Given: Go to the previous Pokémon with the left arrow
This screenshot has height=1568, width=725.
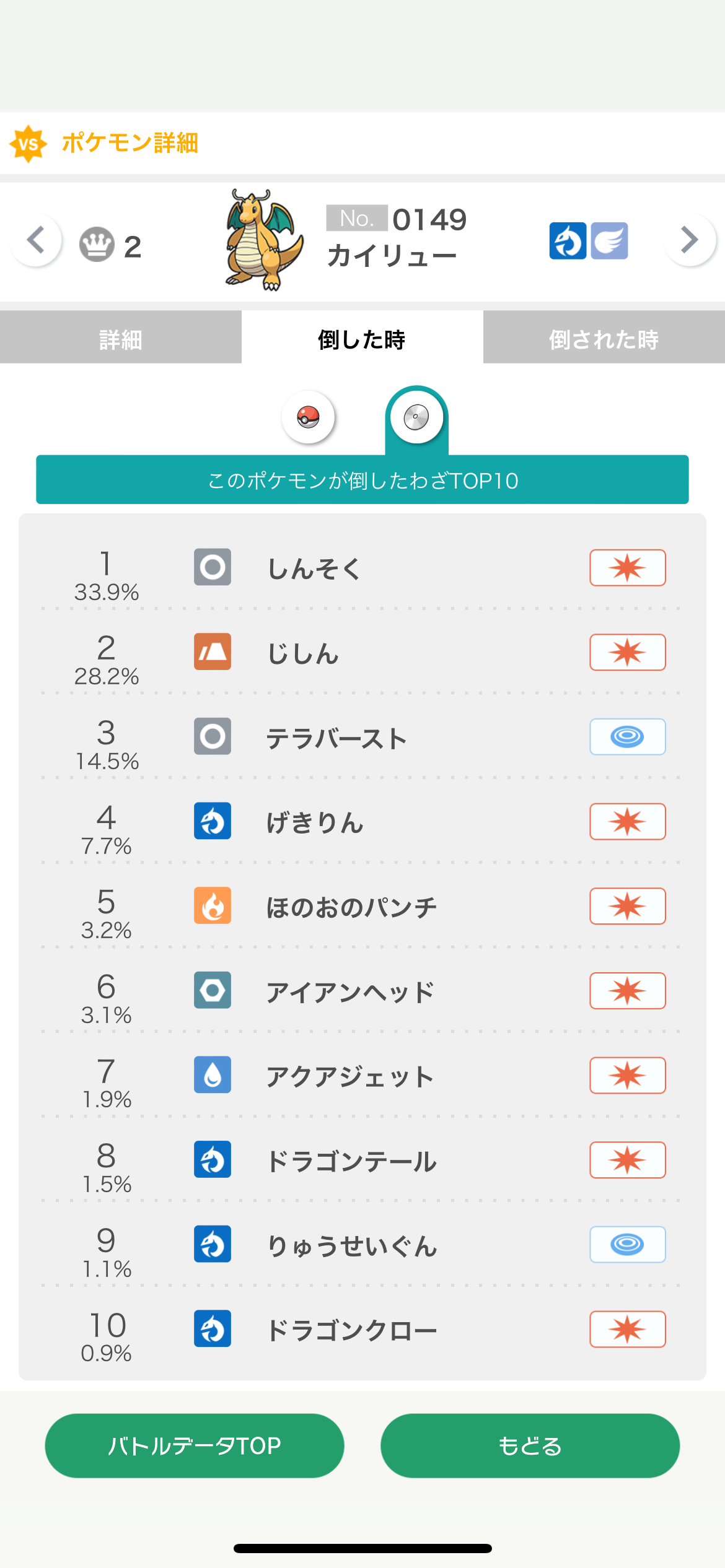Looking at the screenshot, I should 36,242.
